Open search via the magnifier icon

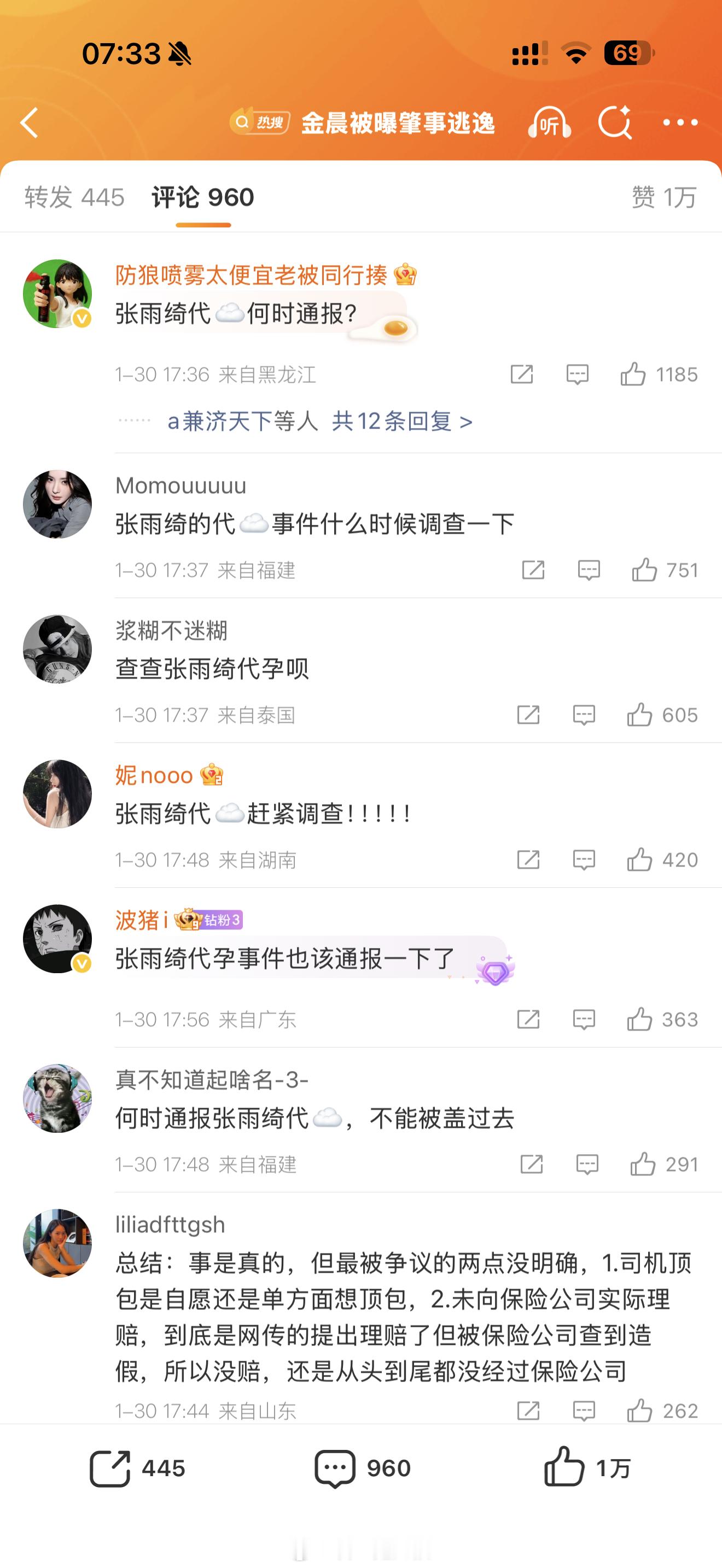pyautogui.click(x=616, y=122)
